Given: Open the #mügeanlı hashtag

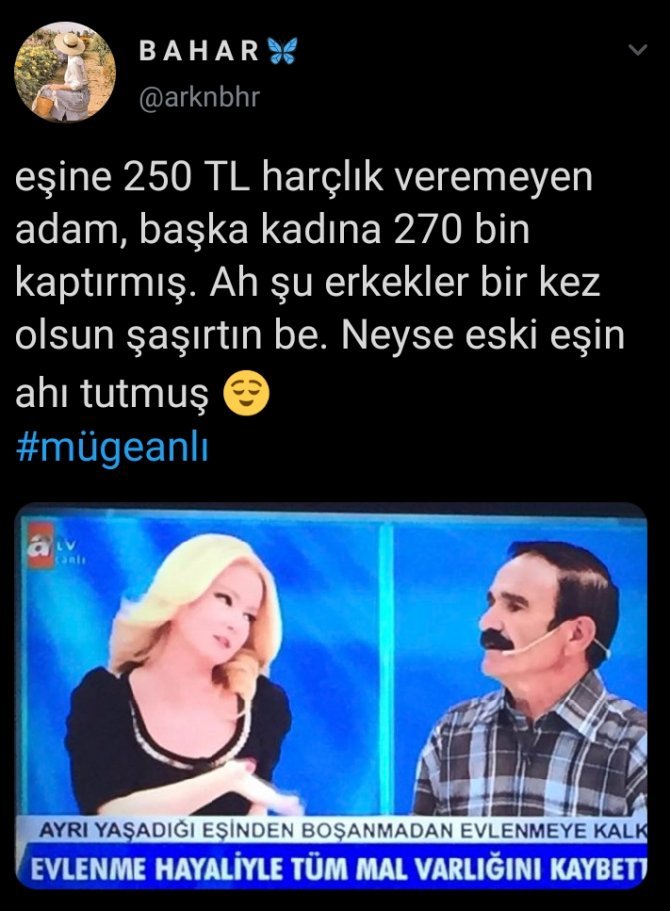Looking at the screenshot, I should [113, 448].
